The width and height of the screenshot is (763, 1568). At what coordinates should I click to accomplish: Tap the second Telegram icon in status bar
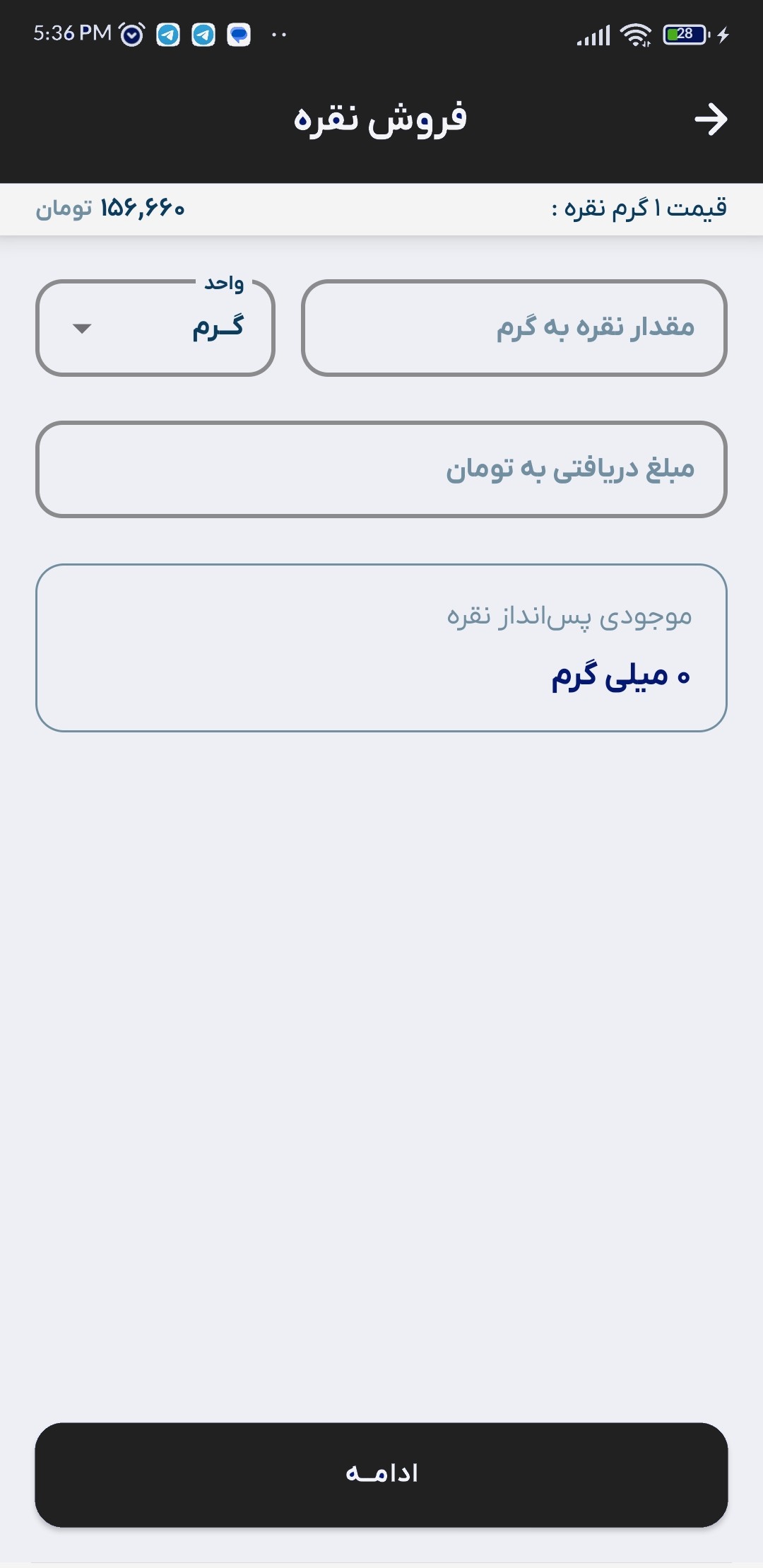[203, 33]
